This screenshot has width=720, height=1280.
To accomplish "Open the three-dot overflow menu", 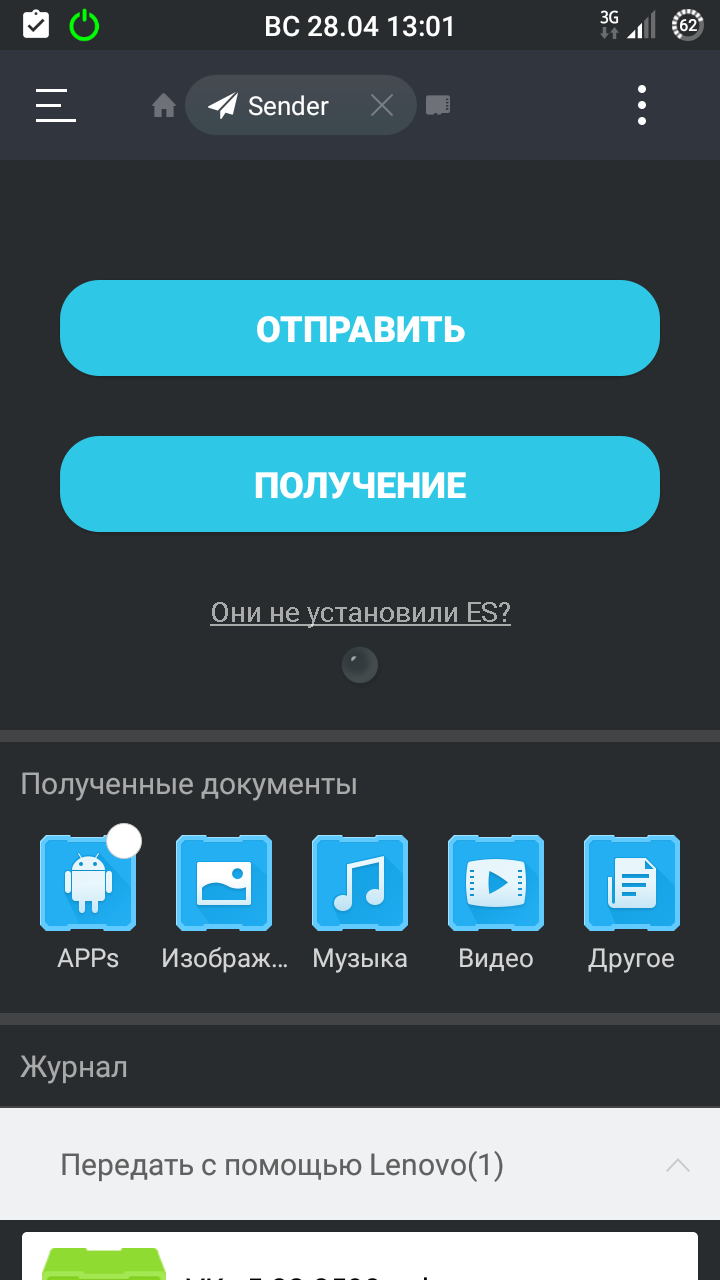I will coord(642,105).
